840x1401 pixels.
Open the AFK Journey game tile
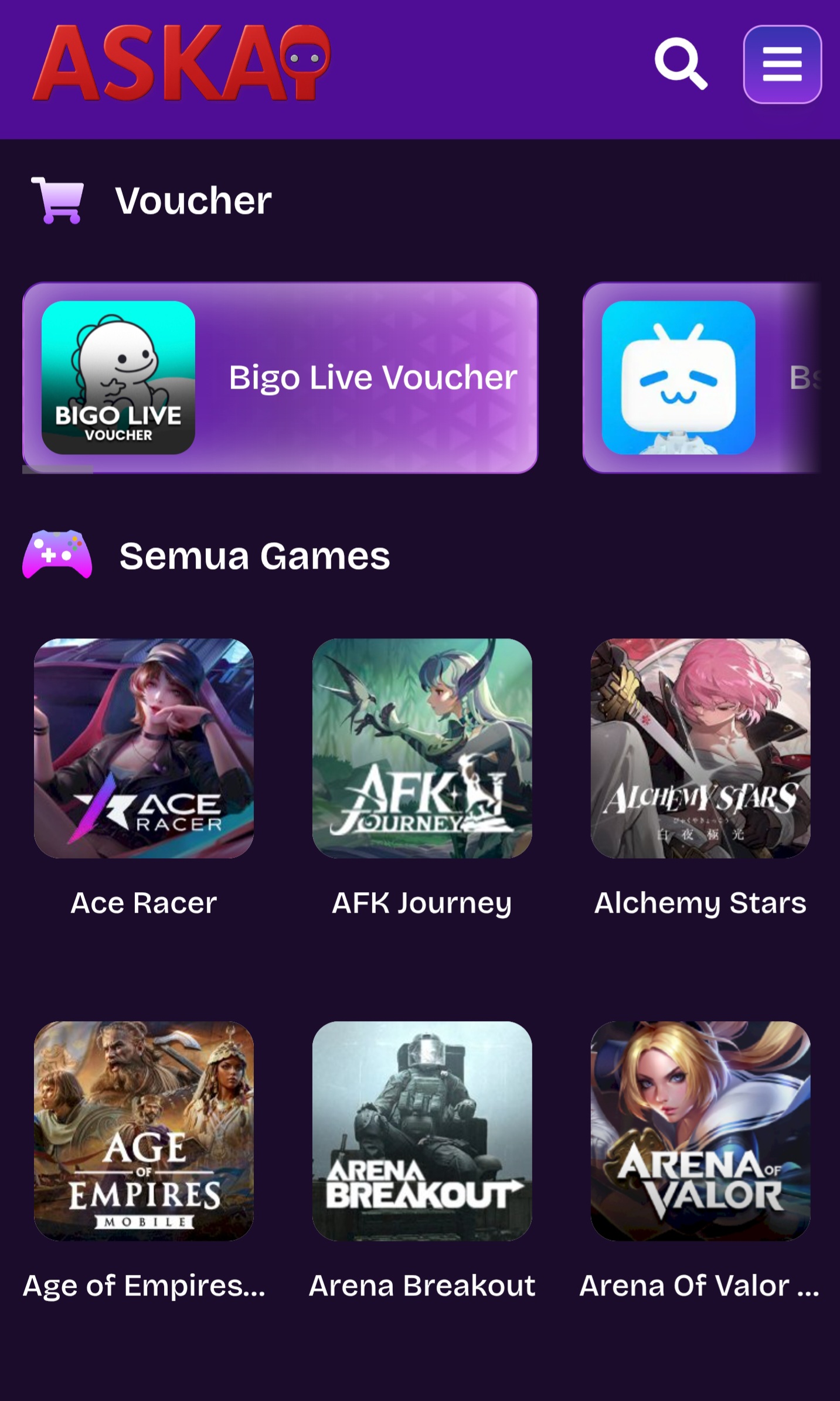click(x=422, y=749)
